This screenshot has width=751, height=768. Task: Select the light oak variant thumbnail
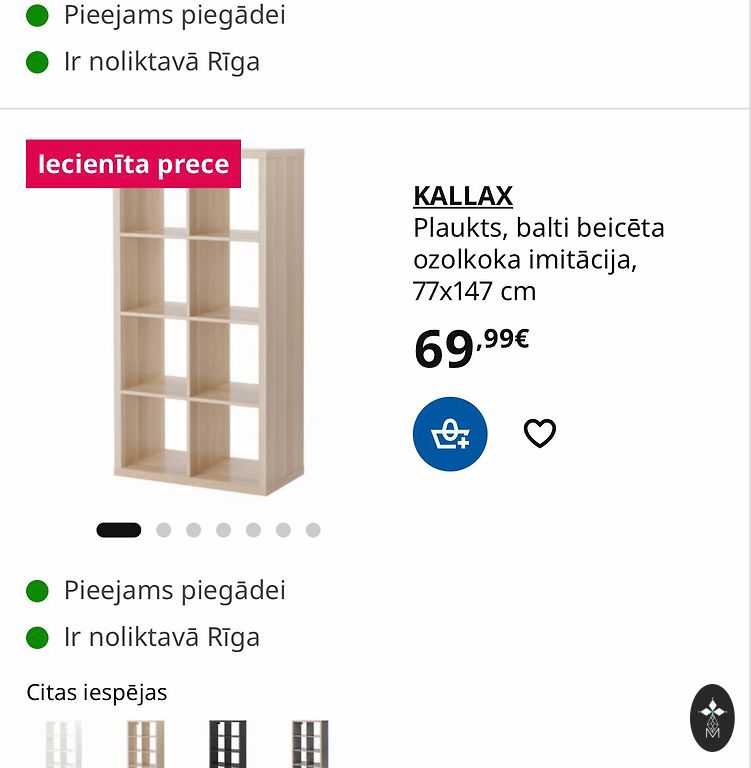coord(145,744)
